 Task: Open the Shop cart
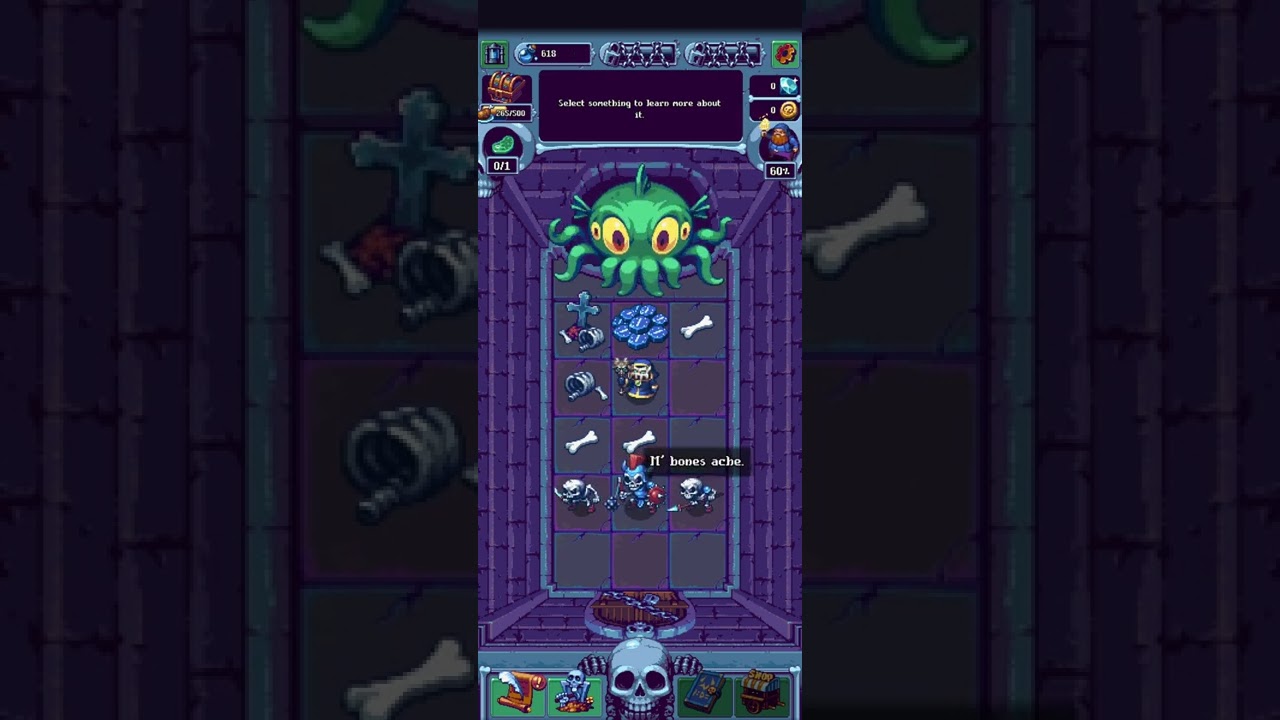pyautogui.click(x=763, y=690)
